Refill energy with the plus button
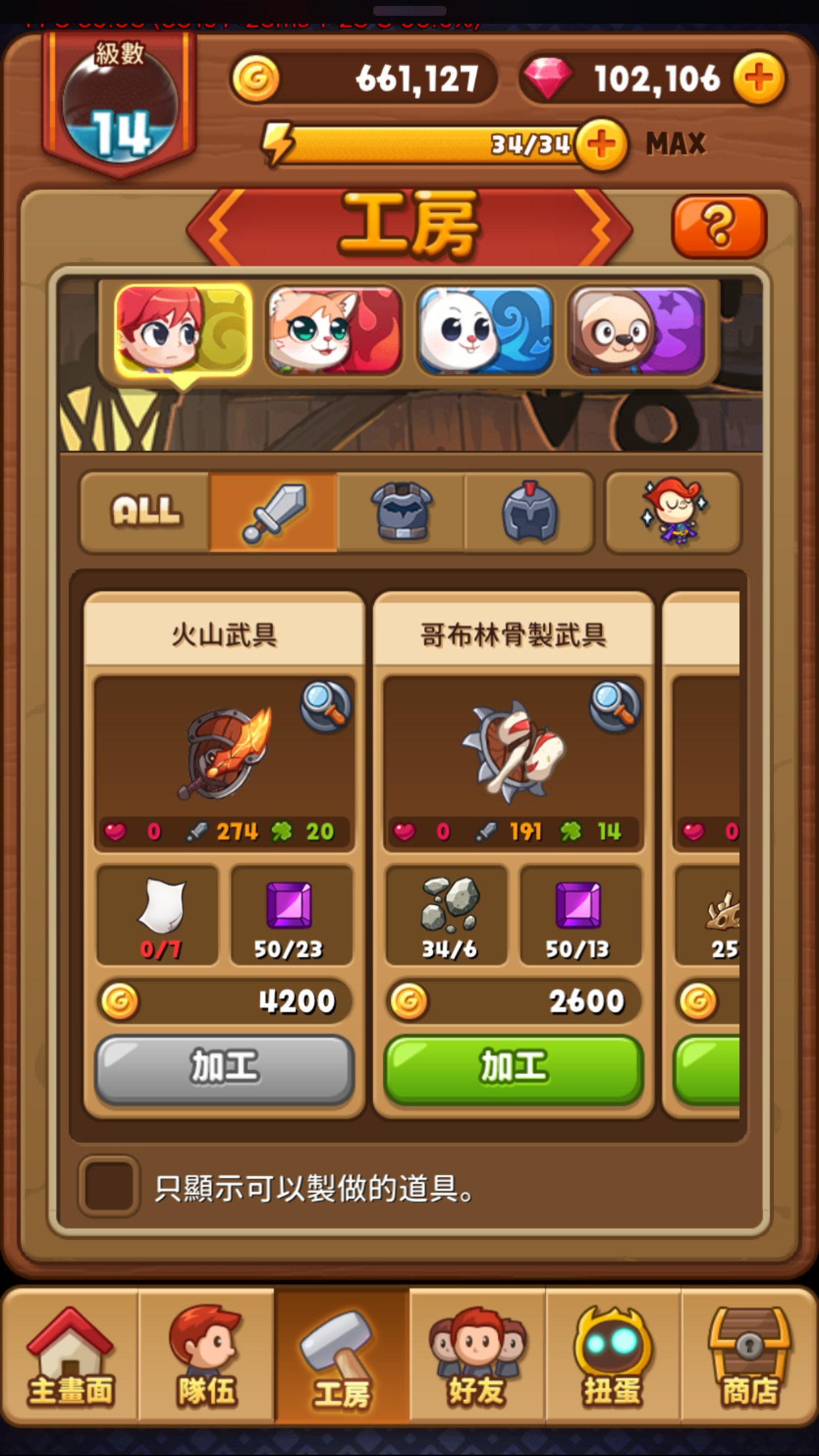The width and height of the screenshot is (819, 1456). (601, 144)
